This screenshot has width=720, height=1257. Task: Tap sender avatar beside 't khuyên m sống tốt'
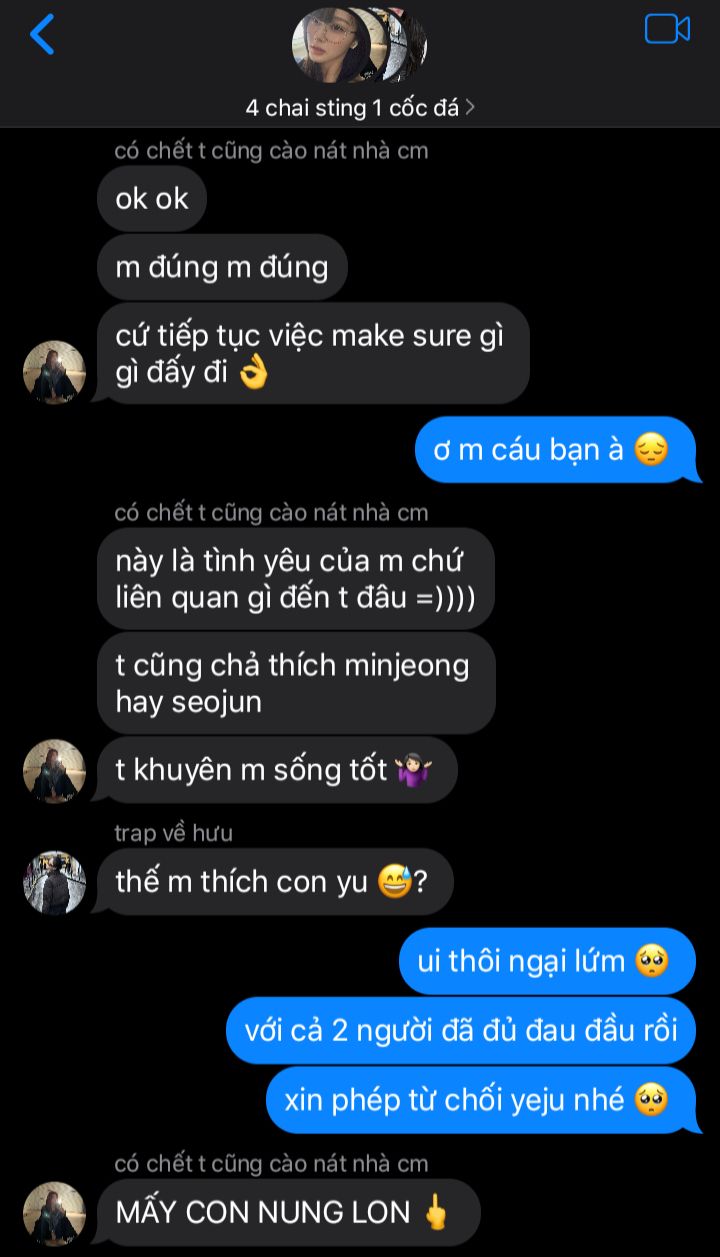[54, 771]
